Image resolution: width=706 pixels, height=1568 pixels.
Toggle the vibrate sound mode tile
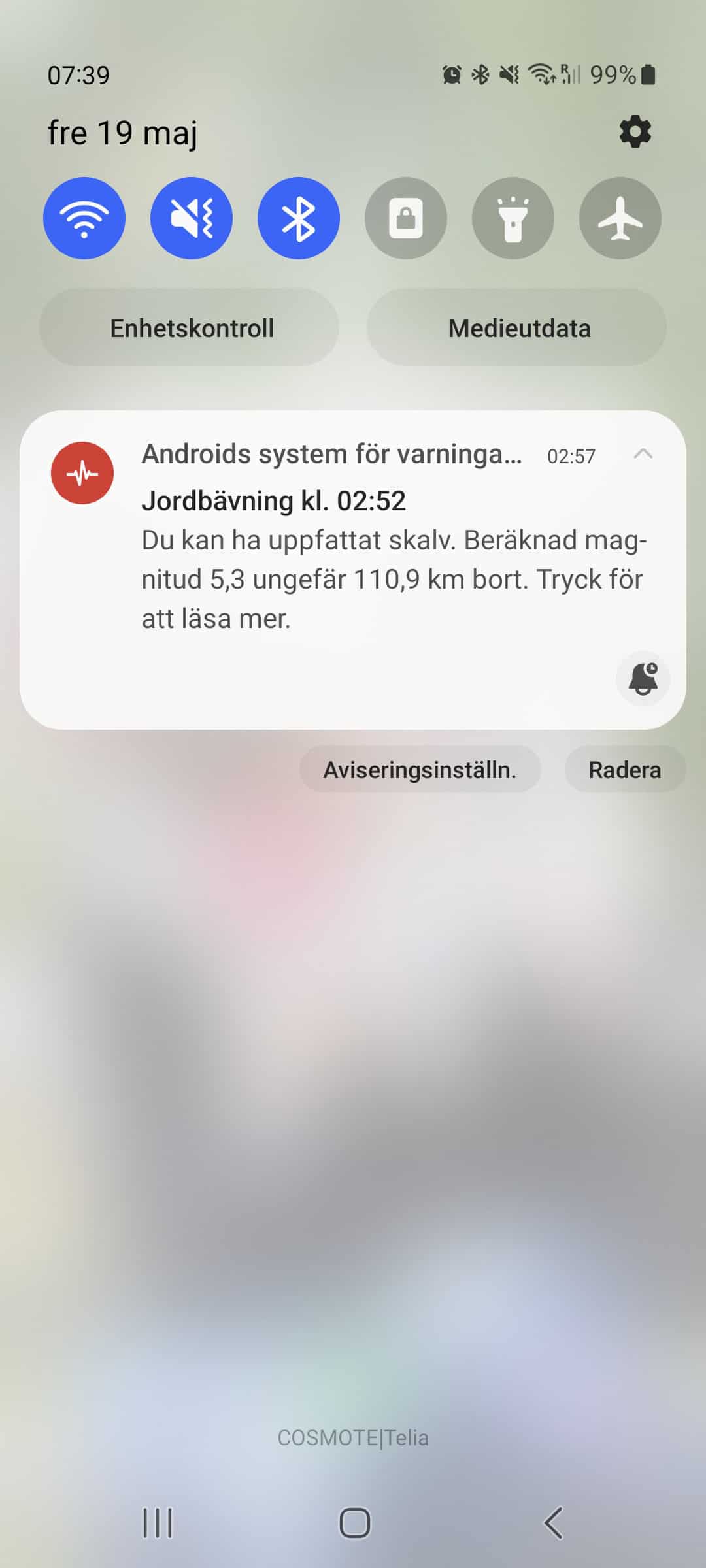click(x=192, y=218)
